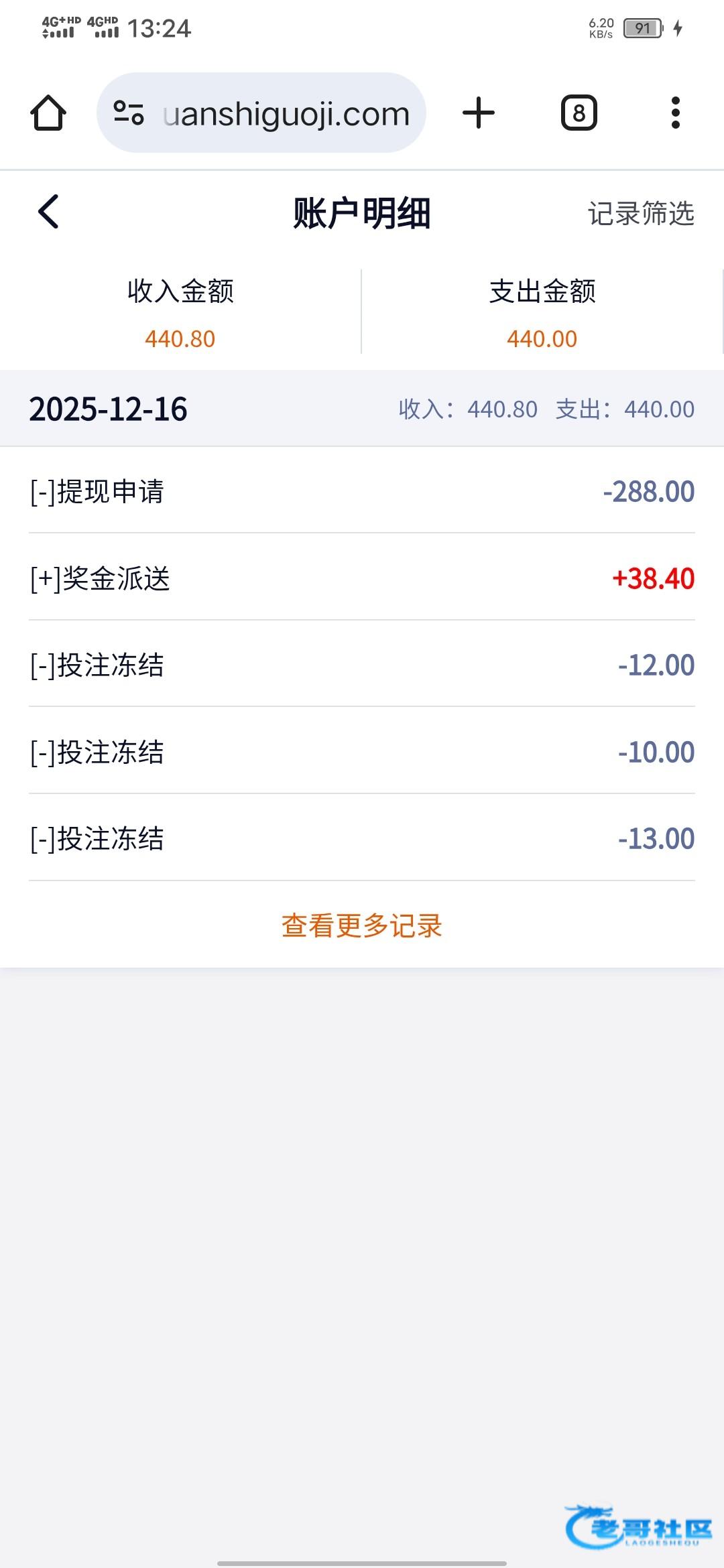Open the tab switcher showing 8 tabs
The height and width of the screenshot is (1568, 724).
(x=579, y=113)
